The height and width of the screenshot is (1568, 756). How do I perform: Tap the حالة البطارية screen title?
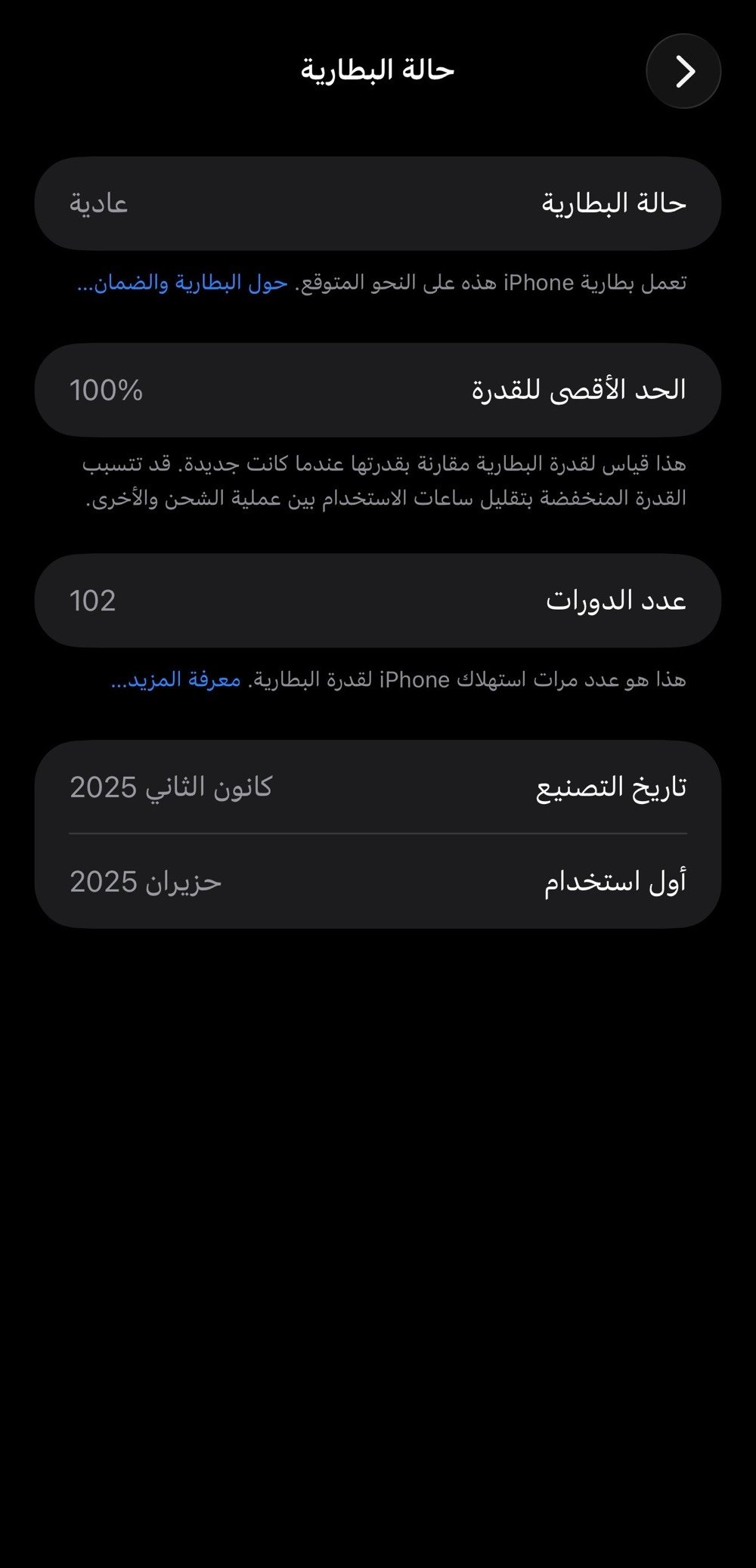(378, 70)
